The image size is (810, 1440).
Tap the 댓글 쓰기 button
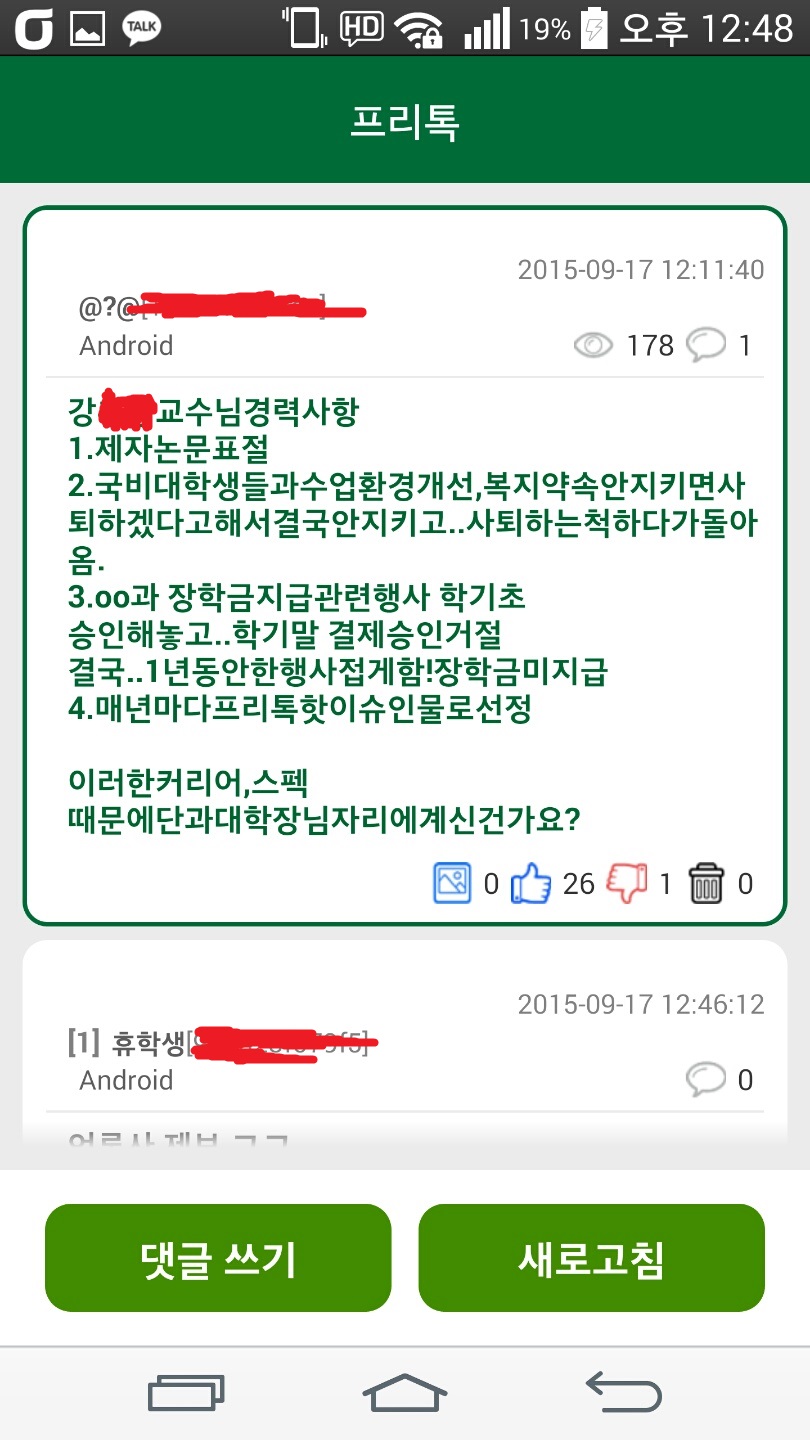(218, 1258)
